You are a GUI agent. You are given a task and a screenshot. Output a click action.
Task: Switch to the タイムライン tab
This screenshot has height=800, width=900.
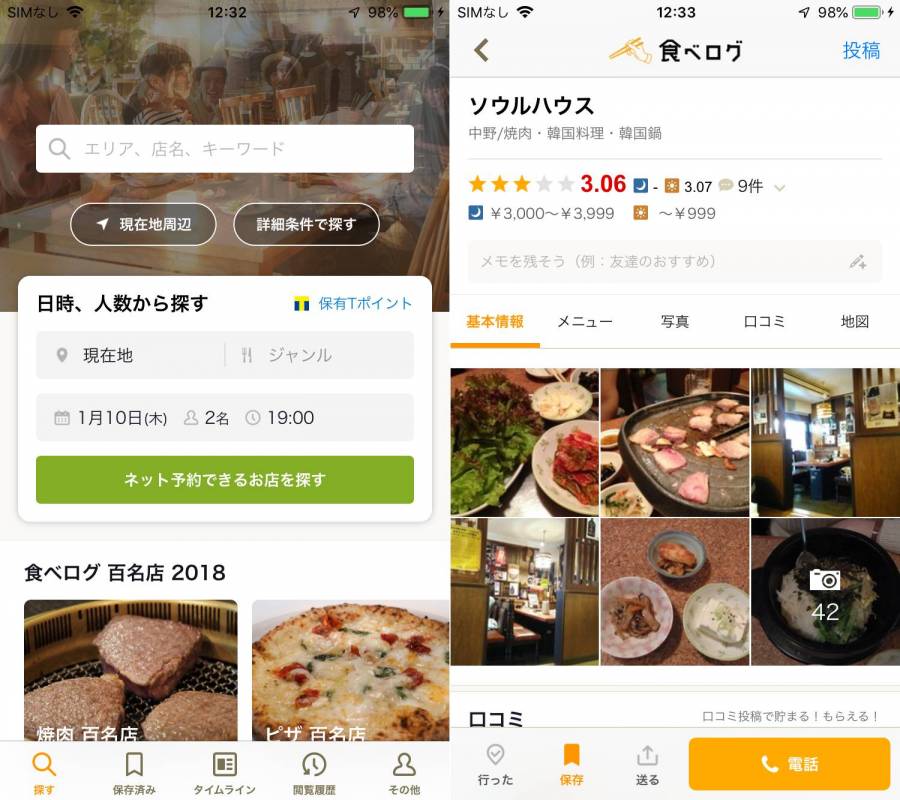tap(224, 774)
